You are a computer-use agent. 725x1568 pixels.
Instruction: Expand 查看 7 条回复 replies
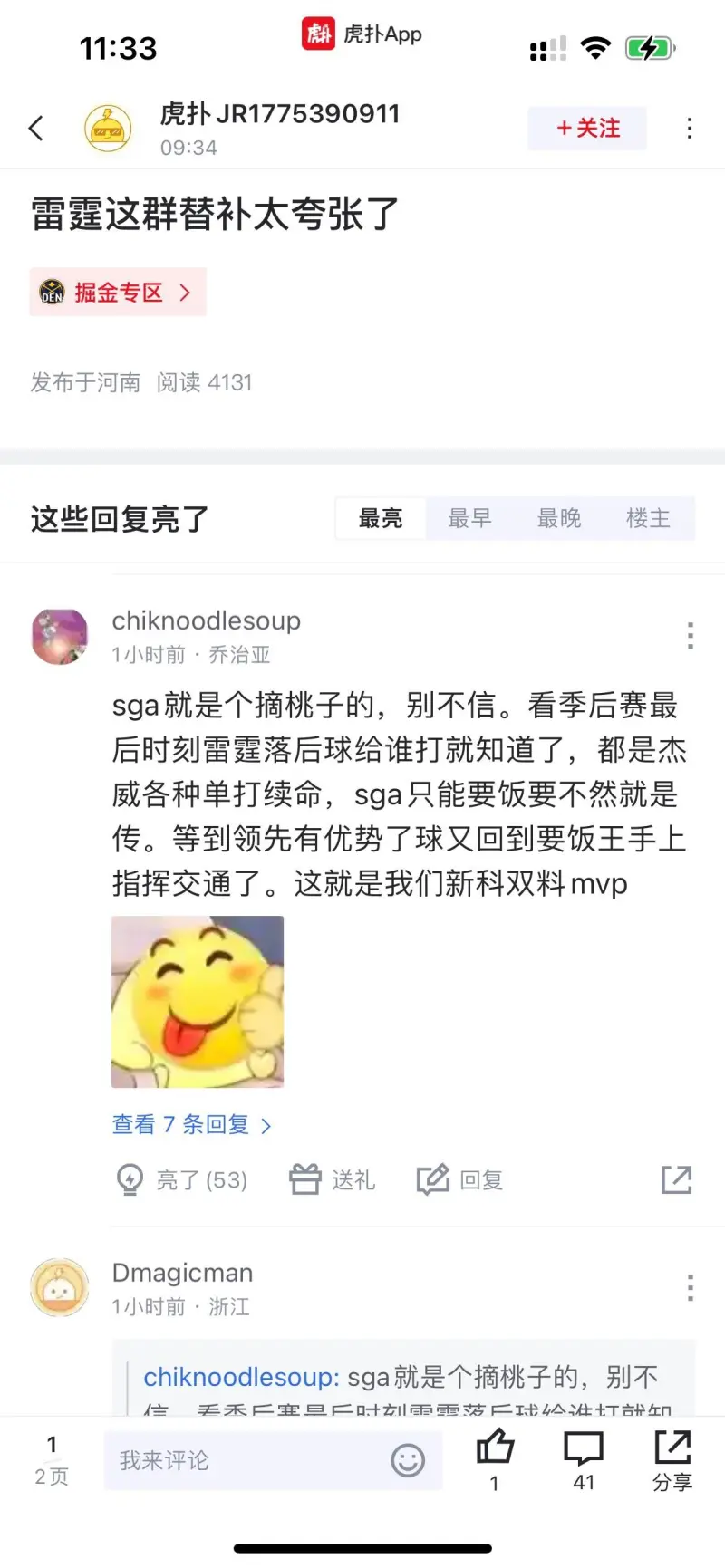point(191,1125)
